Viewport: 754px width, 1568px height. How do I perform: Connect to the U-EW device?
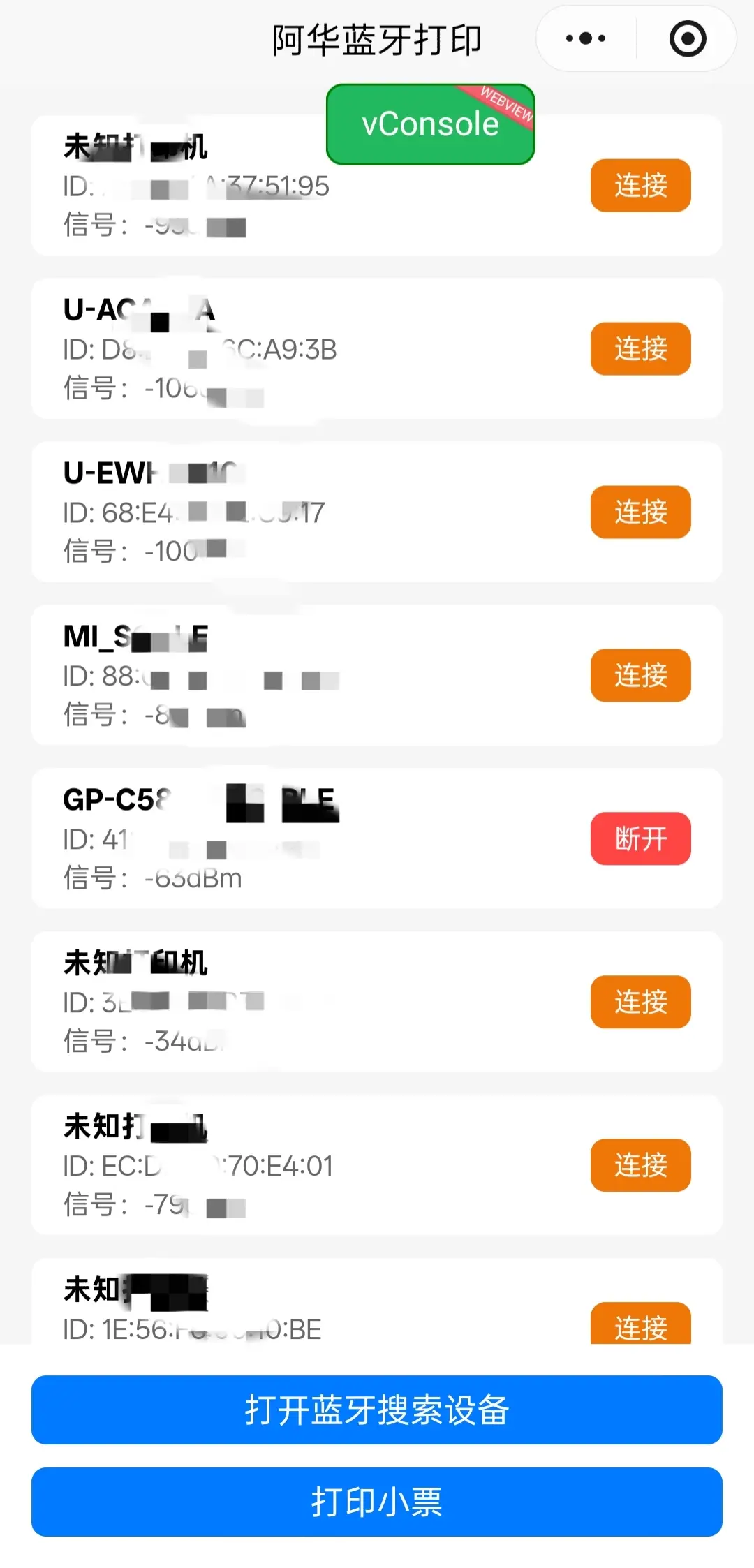(x=640, y=512)
